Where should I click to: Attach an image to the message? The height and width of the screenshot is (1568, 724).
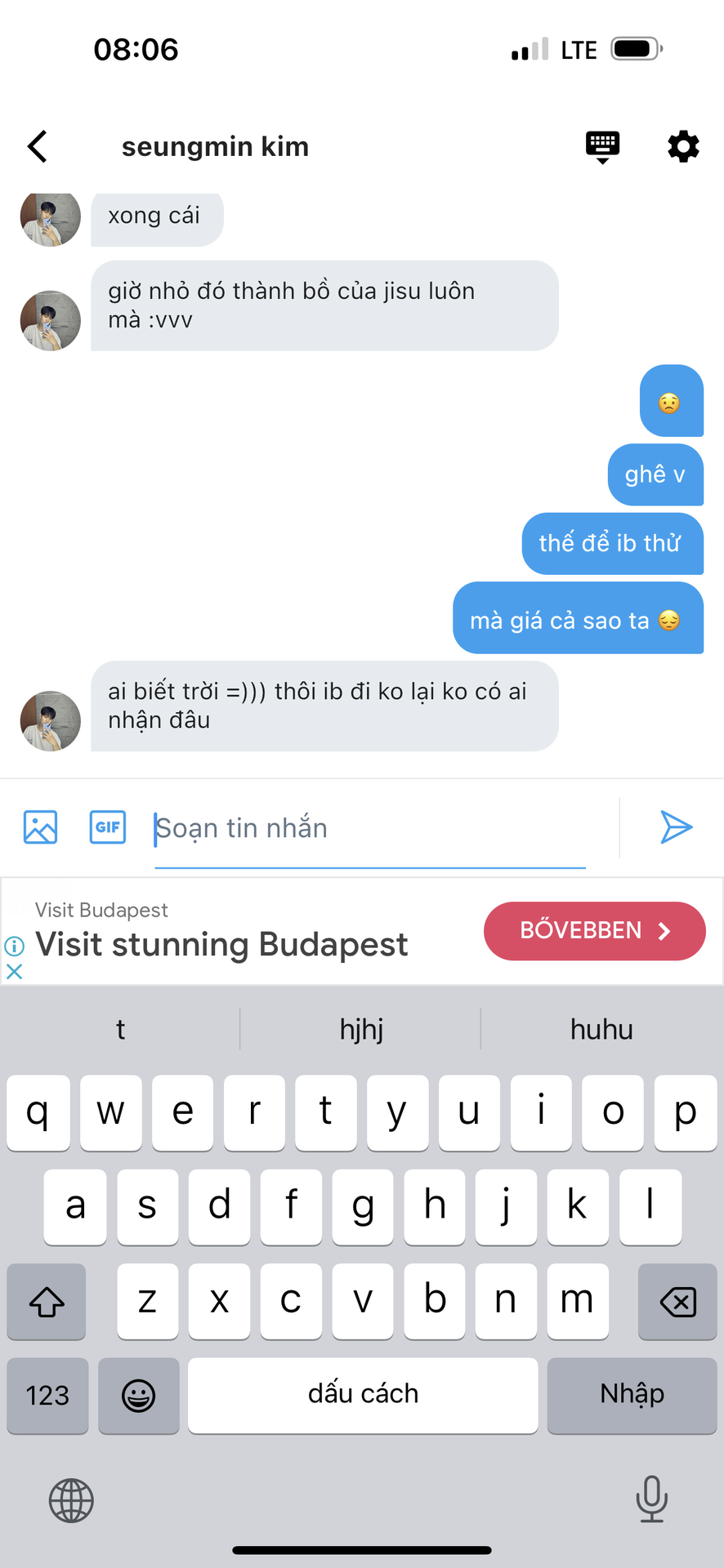(40, 827)
